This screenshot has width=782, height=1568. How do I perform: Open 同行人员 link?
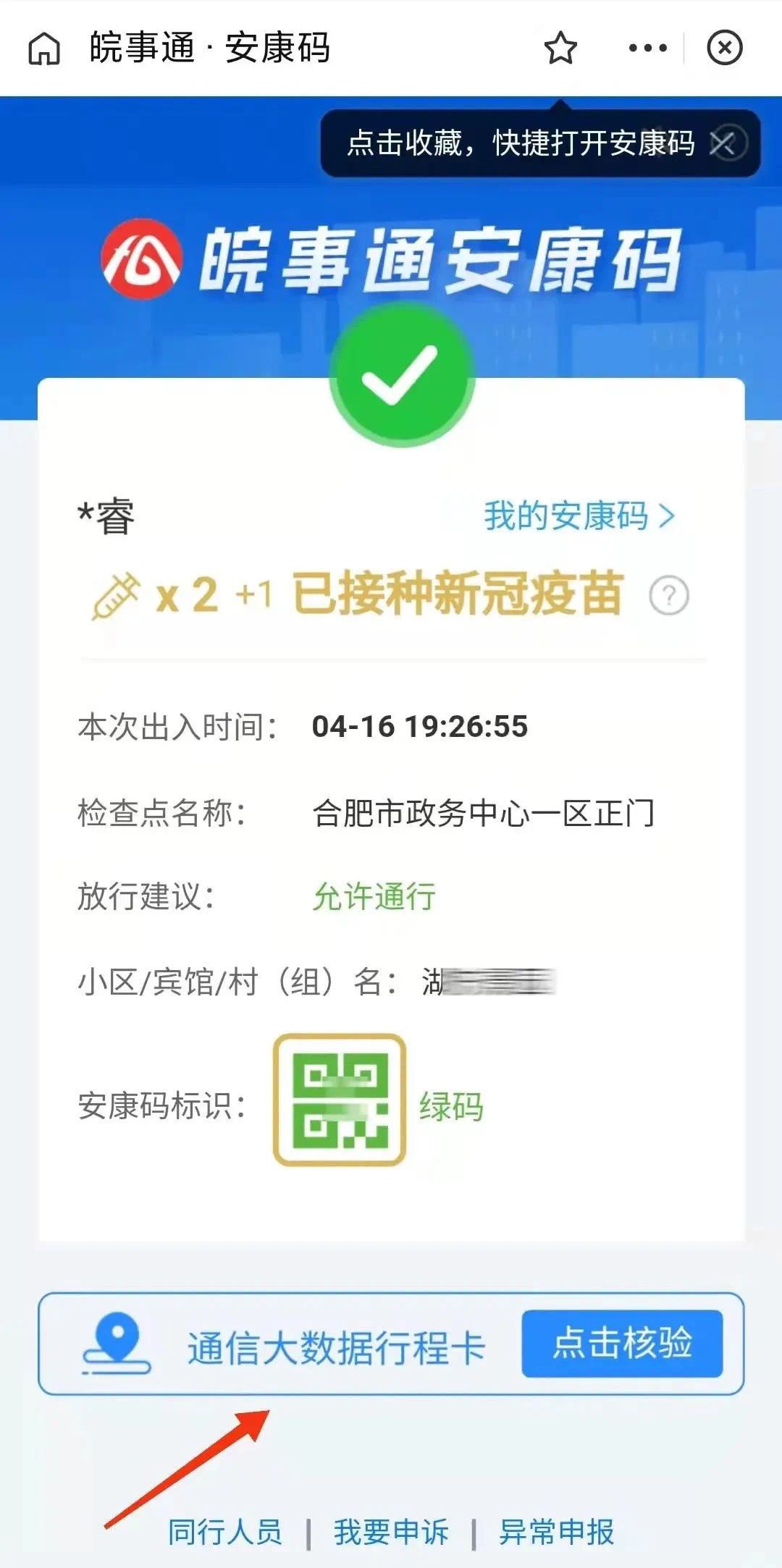[x=224, y=1532]
